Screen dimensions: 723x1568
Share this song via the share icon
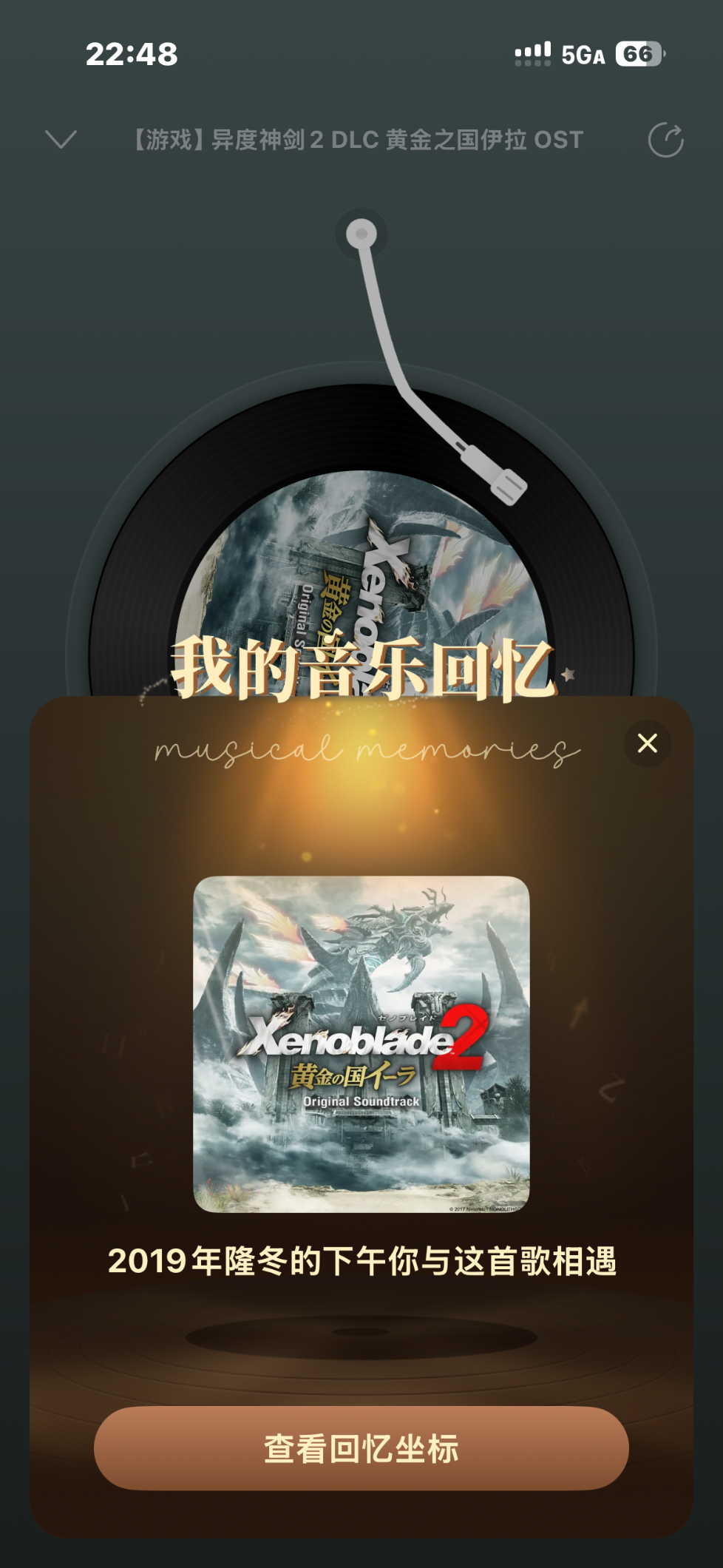coord(665,140)
